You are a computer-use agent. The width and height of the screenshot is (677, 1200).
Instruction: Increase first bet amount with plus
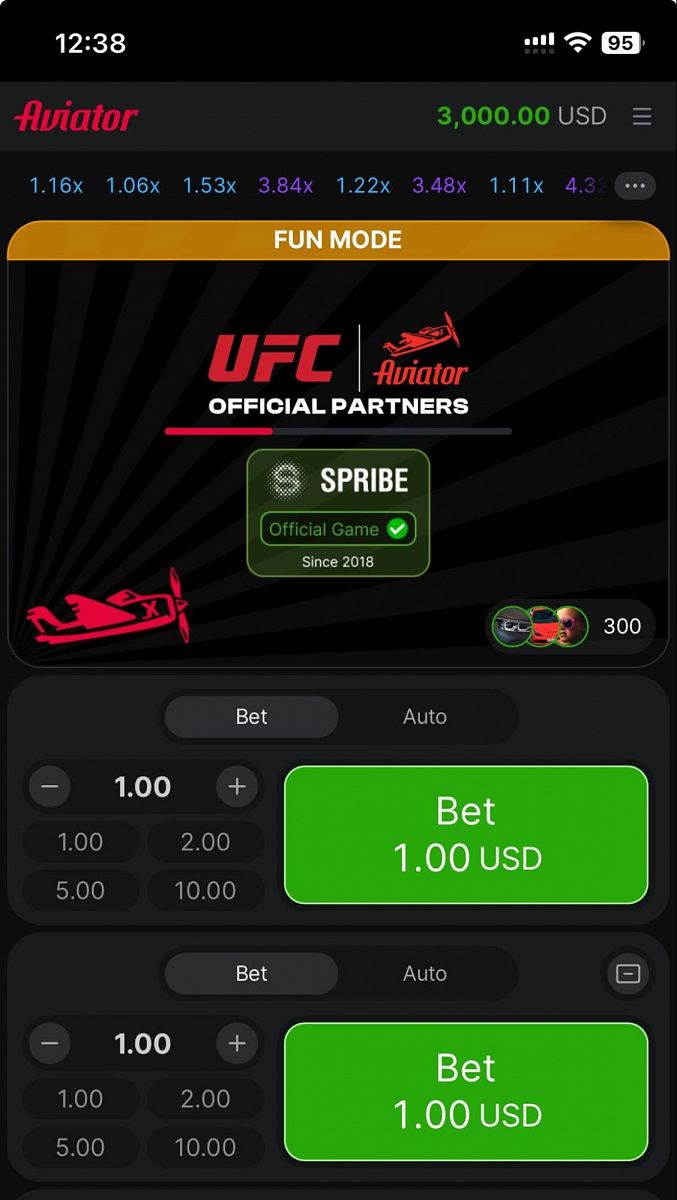pos(236,787)
